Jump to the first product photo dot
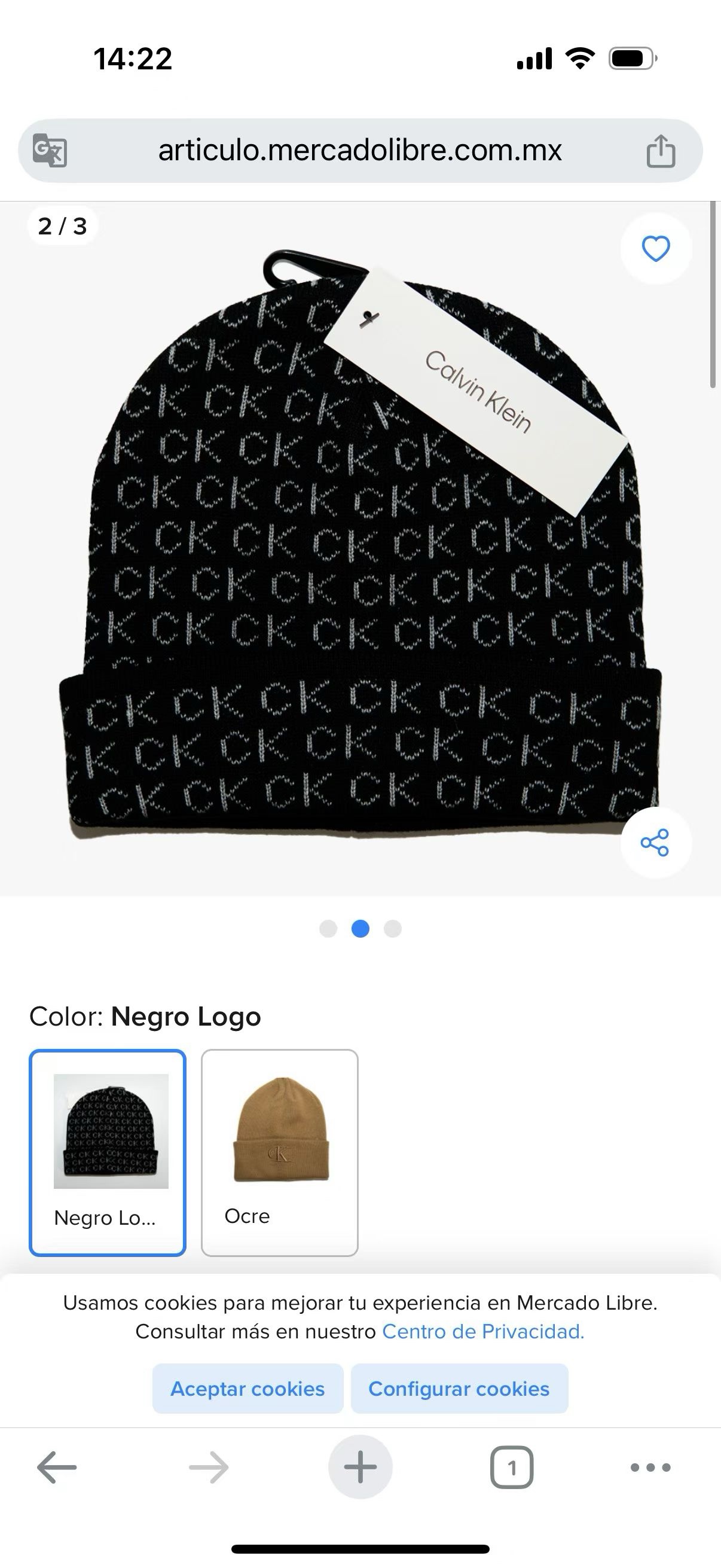This screenshot has height=1568, width=721. tap(328, 929)
